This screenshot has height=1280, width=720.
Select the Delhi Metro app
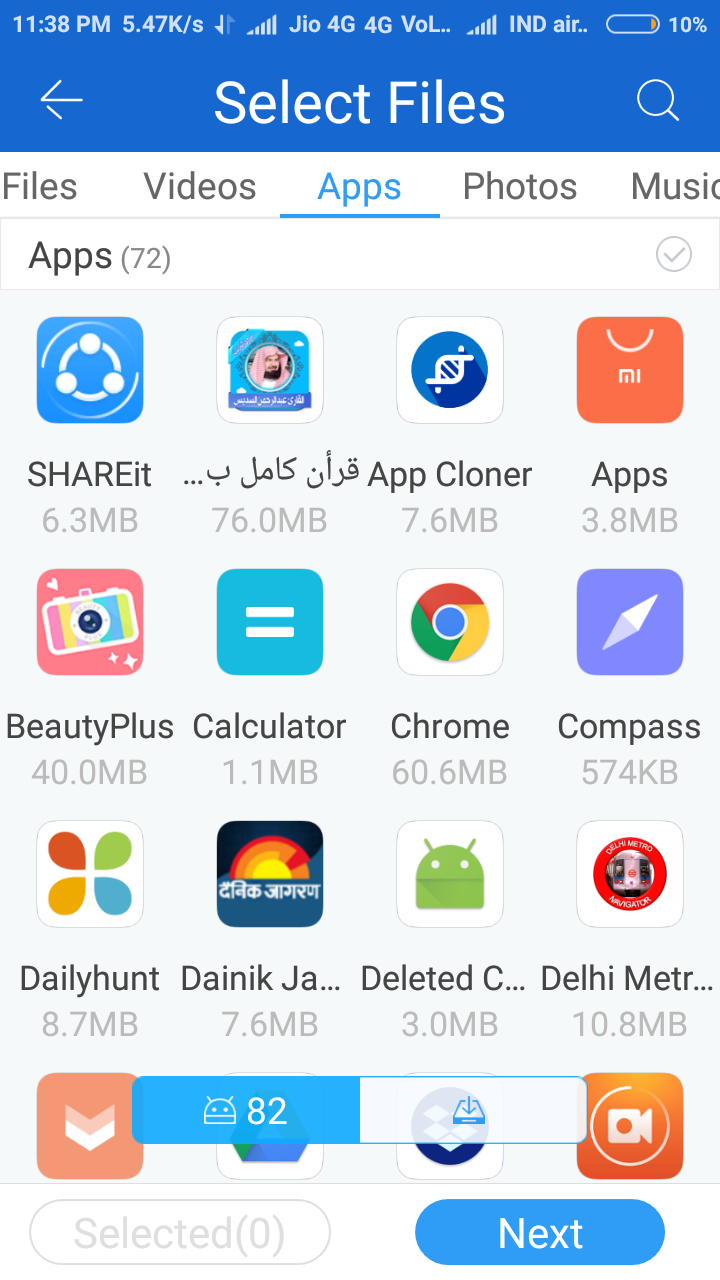click(630, 875)
